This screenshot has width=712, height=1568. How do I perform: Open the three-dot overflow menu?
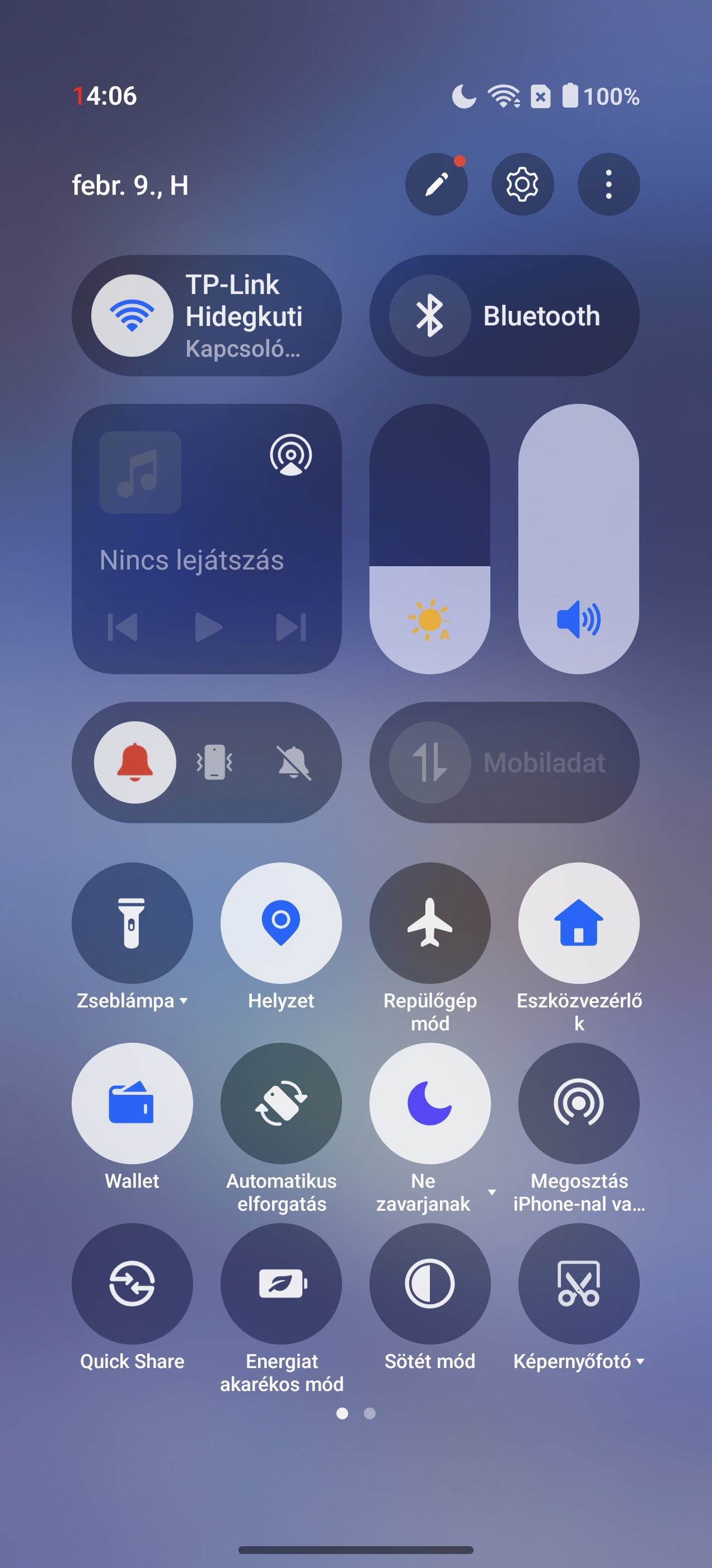(608, 184)
